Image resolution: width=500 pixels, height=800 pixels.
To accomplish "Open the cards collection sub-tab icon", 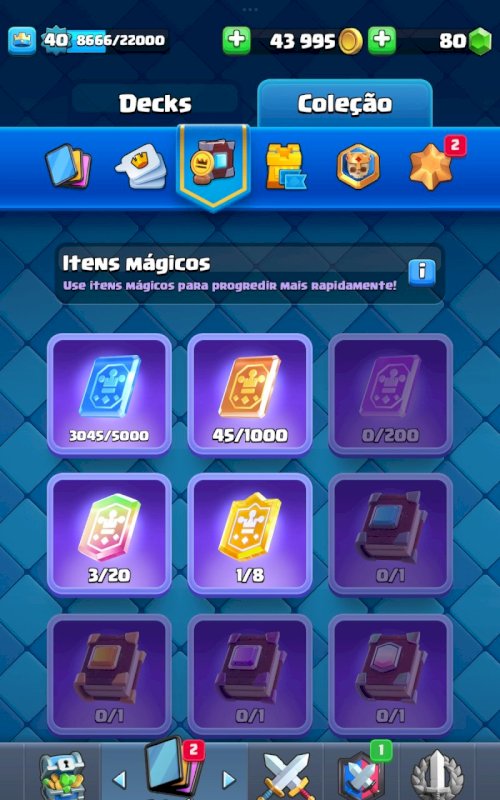I will pyautogui.click(x=68, y=166).
